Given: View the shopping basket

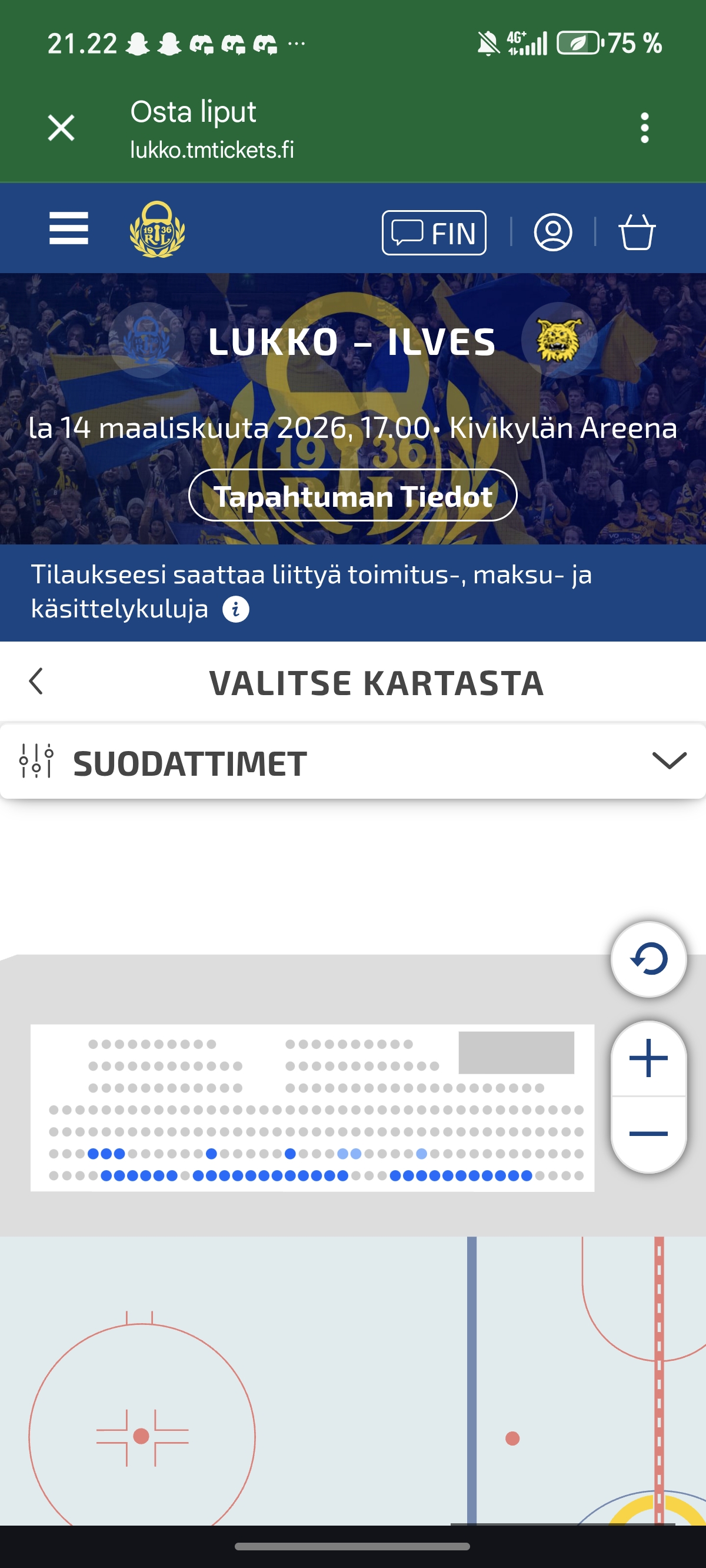Looking at the screenshot, I should coord(637,232).
